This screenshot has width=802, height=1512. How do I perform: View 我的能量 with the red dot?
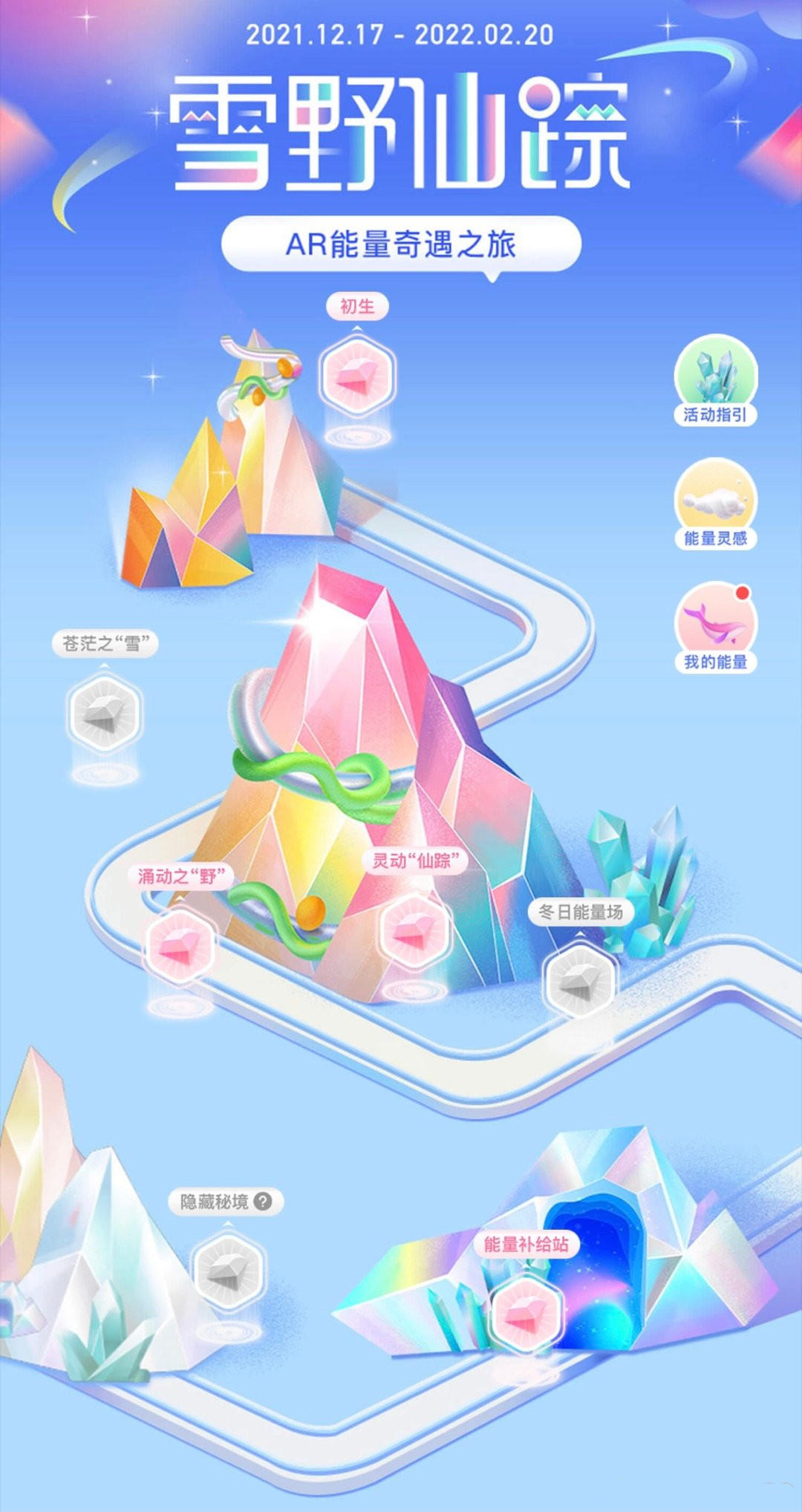pos(715,628)
